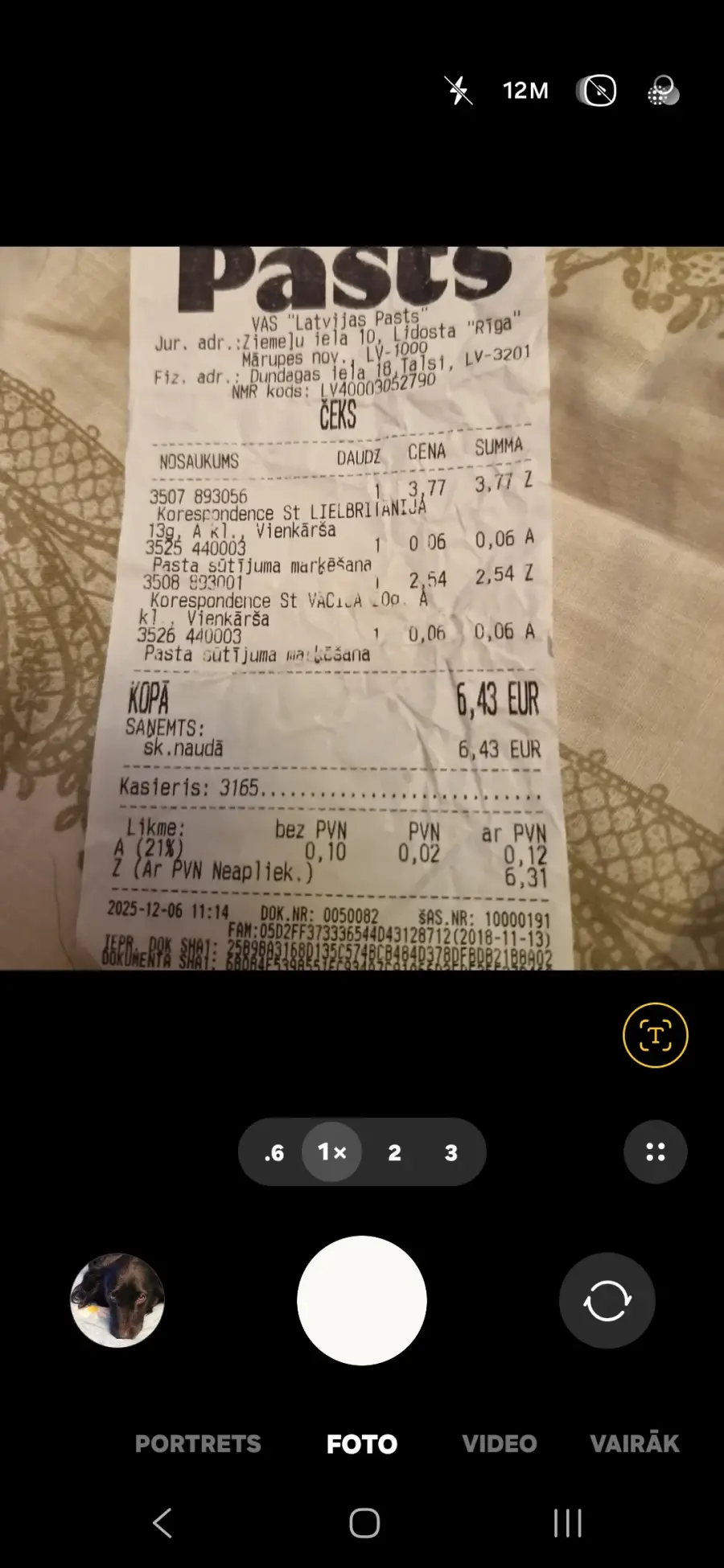Open the quick settings grid button
The image size is (724, 1568).
[655, 1152]
